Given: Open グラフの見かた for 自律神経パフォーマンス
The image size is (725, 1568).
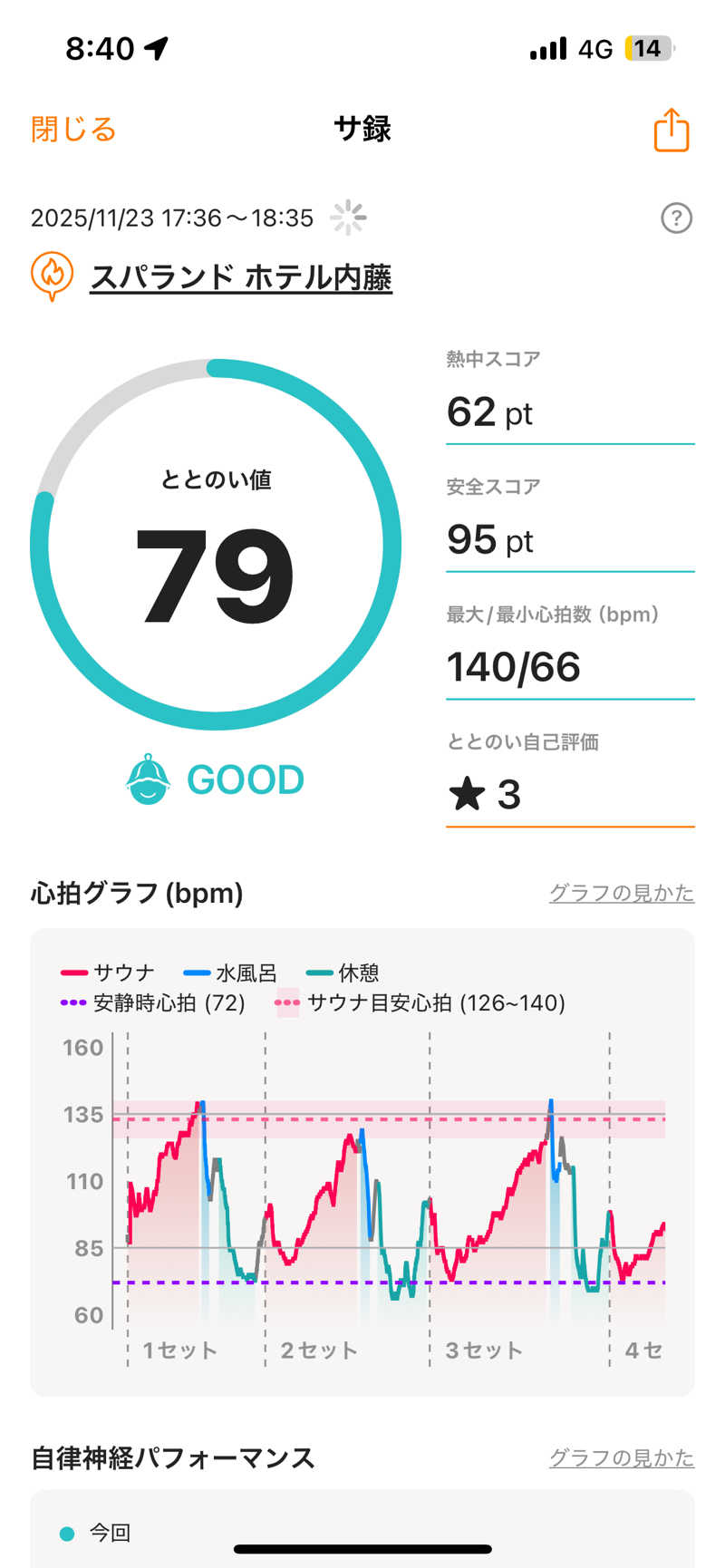Looking at the screenshot, I should (x=622, y=1457).
